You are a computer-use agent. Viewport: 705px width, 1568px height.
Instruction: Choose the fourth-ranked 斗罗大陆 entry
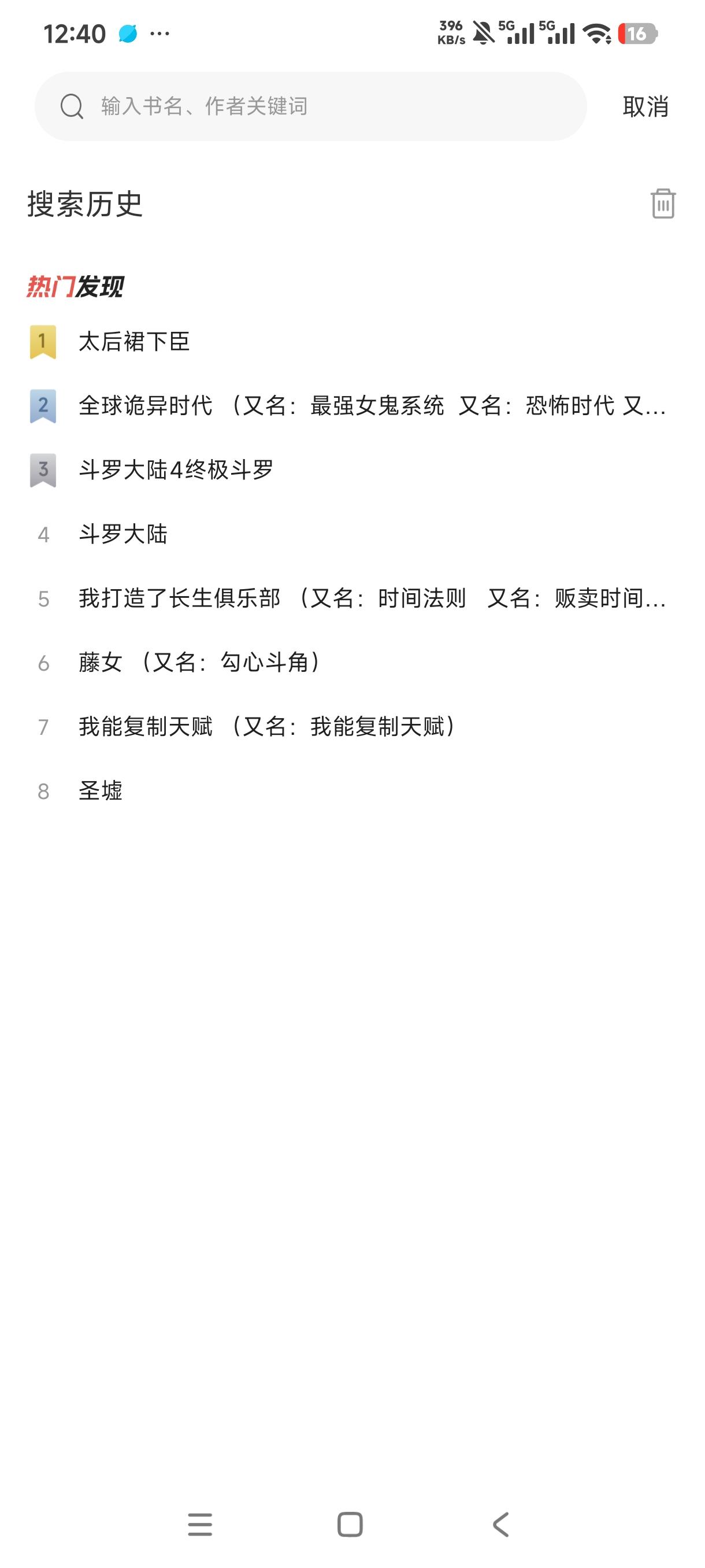pyautogui.click(x=123, y=534)
